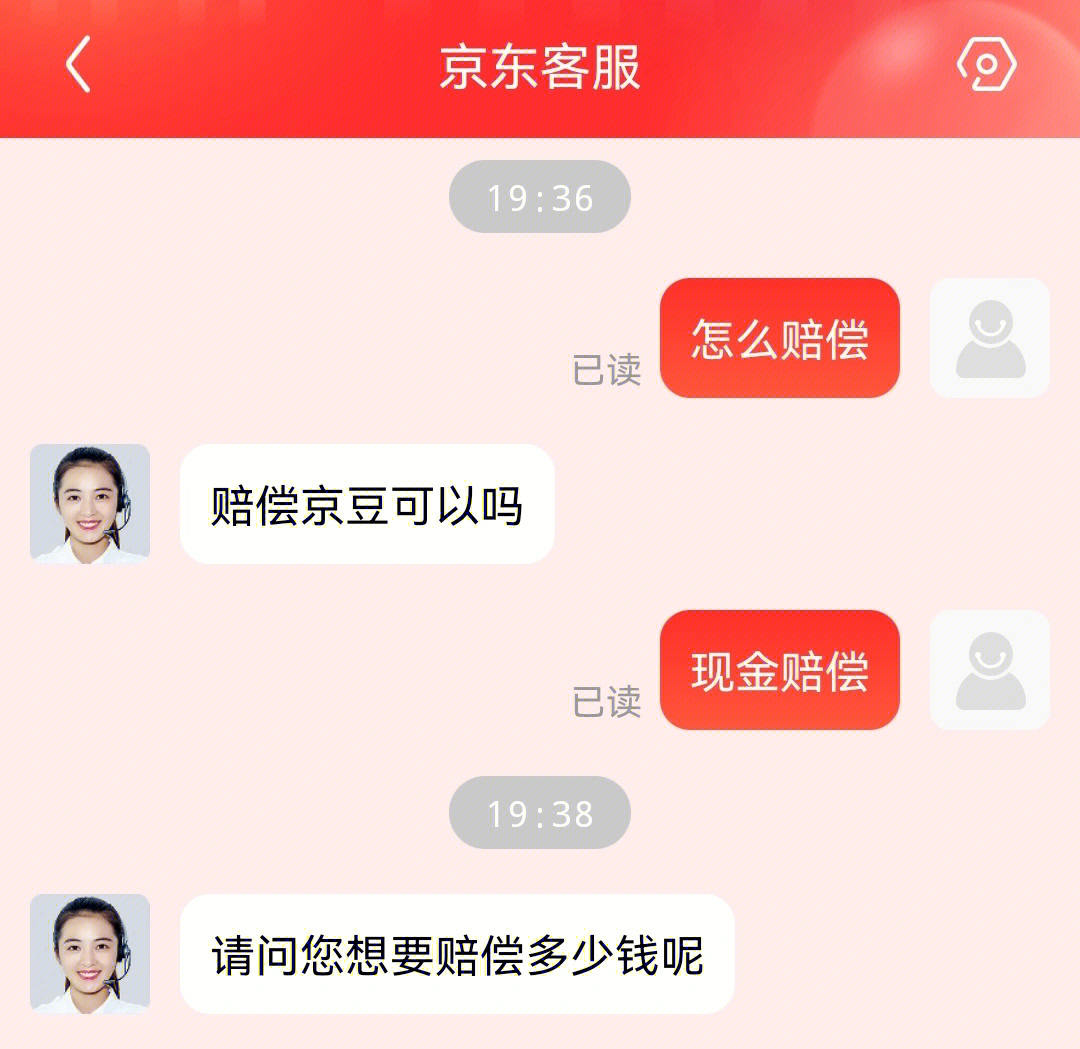Open your profile avatar beside 怎么赔偿
1080x1049 pixels.
(x=989, y=338)
